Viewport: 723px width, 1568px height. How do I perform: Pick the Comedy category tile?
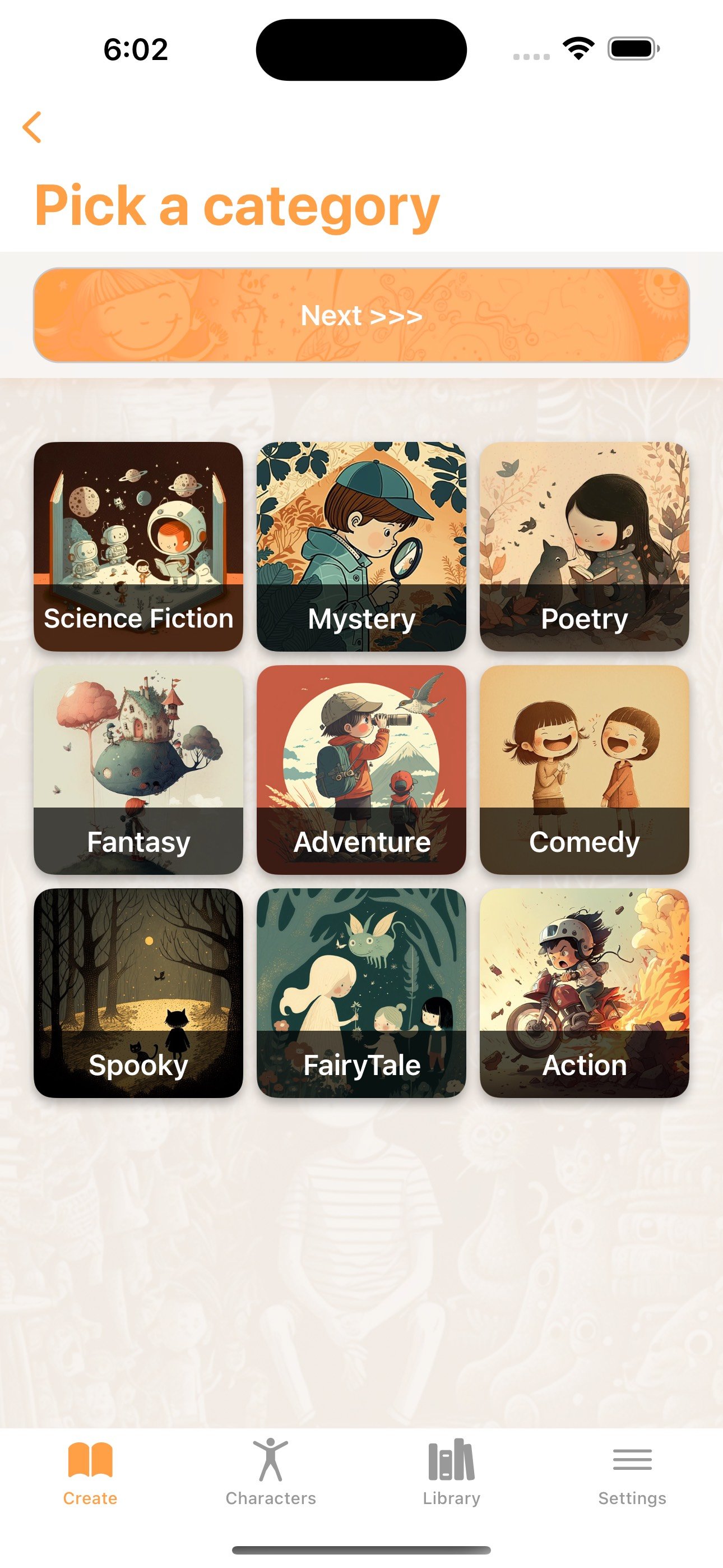pos(584,769)
